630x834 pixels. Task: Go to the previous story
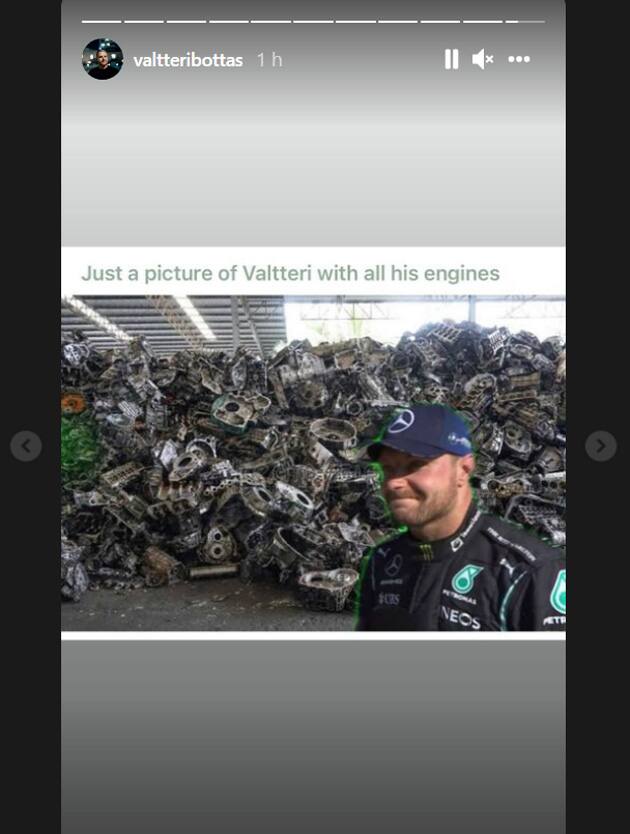click(x=26, y=446)
